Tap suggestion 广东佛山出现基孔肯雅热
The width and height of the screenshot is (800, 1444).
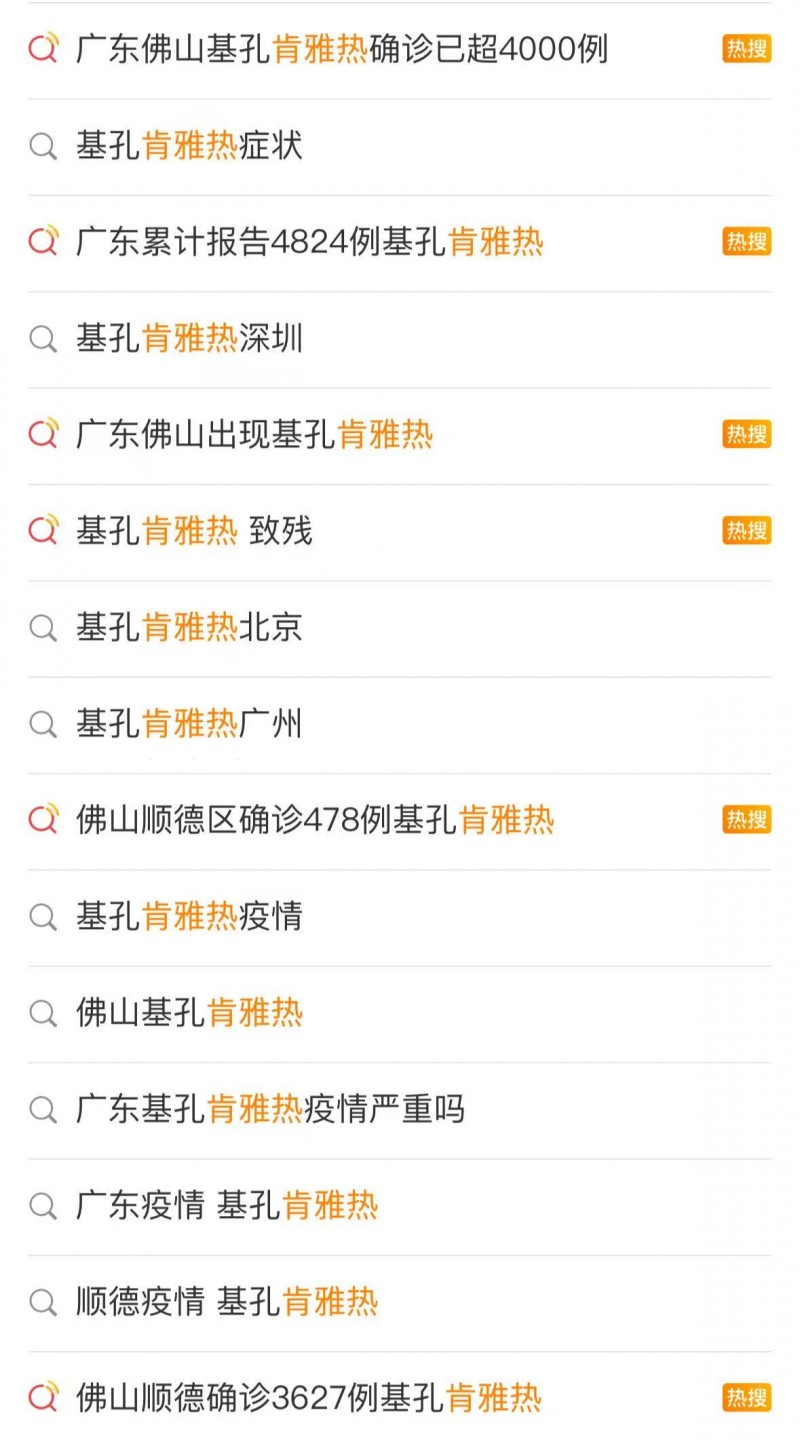[x=255, y=435]
